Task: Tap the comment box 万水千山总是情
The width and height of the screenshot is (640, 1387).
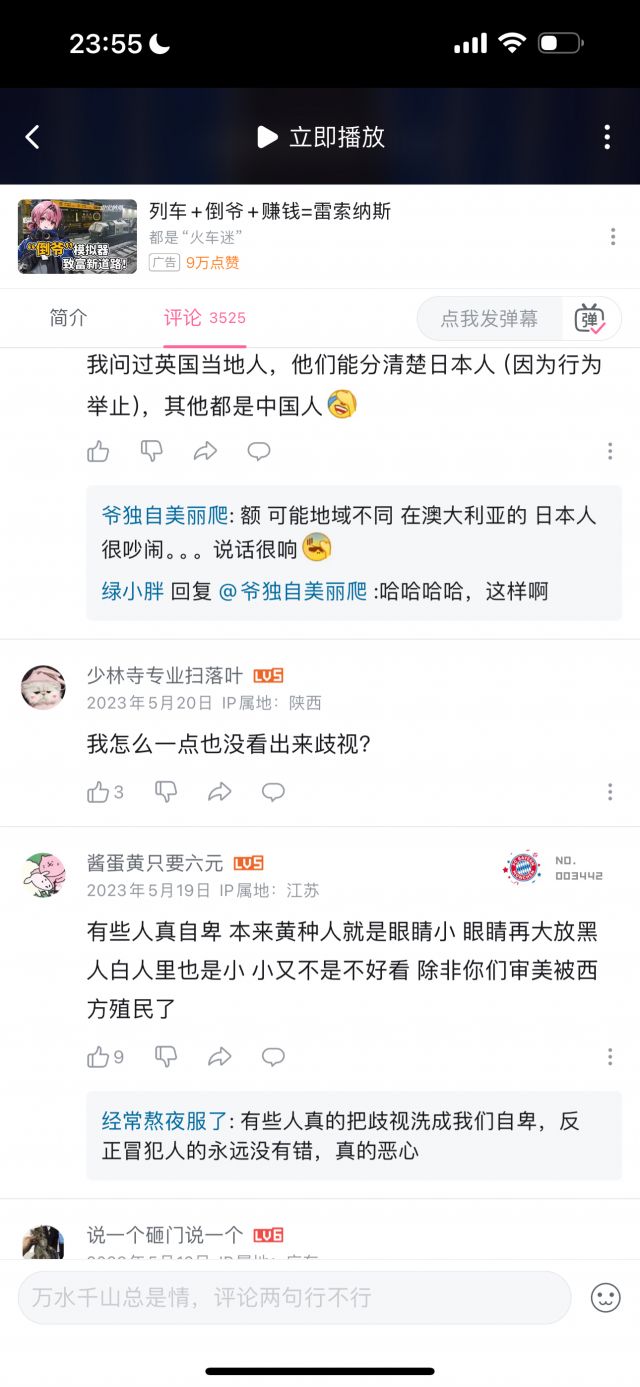Action: (294, 1297)
